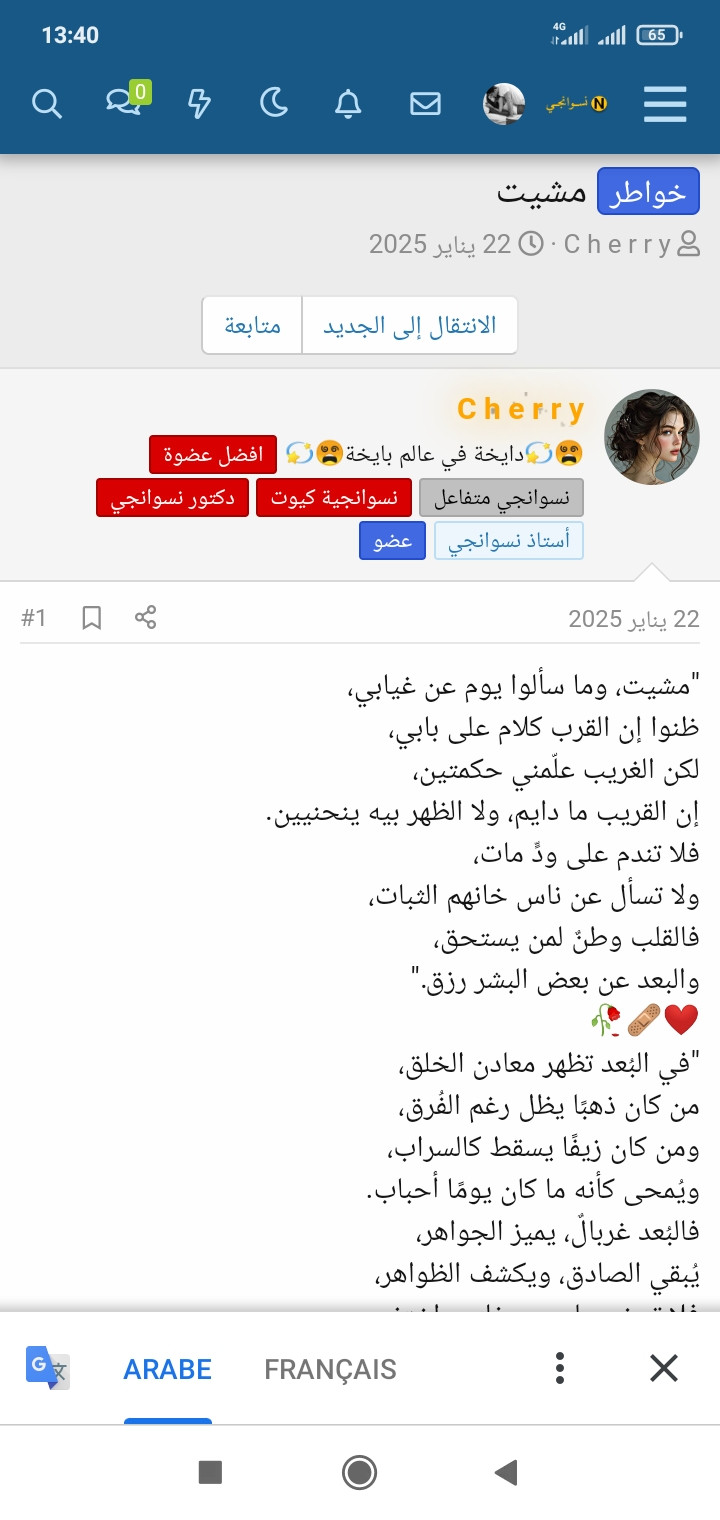Viewport: 720px width, 1520px height.
Task: Open the hamburger drawer menu
Action: click(x=665, y=103)
